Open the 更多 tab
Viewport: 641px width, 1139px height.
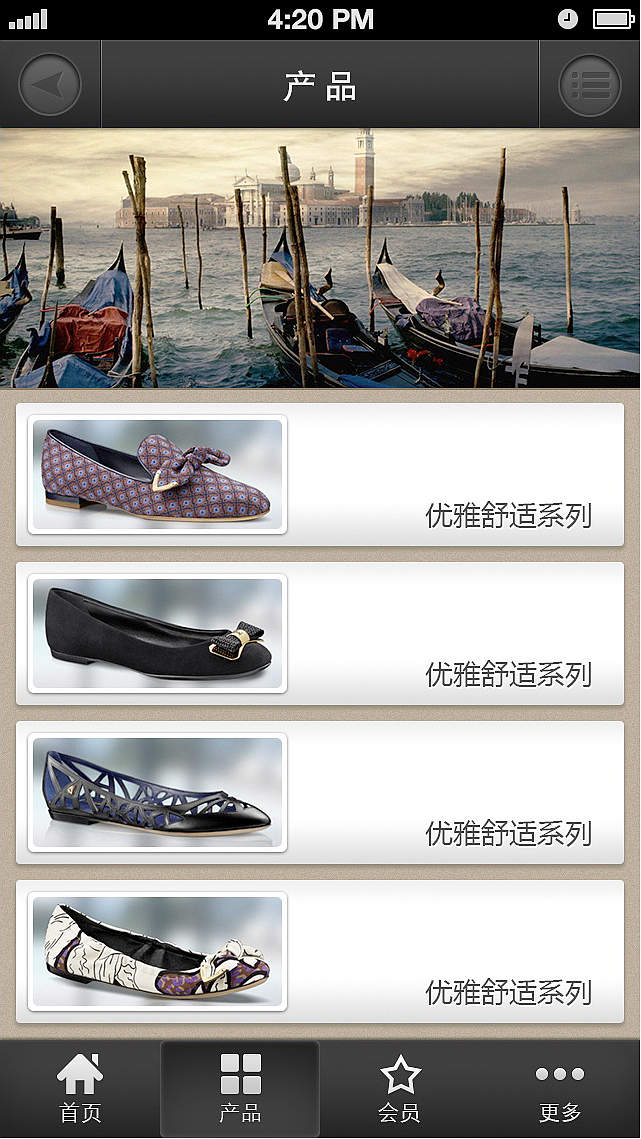pyautogui.click(x=560, y=1089)
